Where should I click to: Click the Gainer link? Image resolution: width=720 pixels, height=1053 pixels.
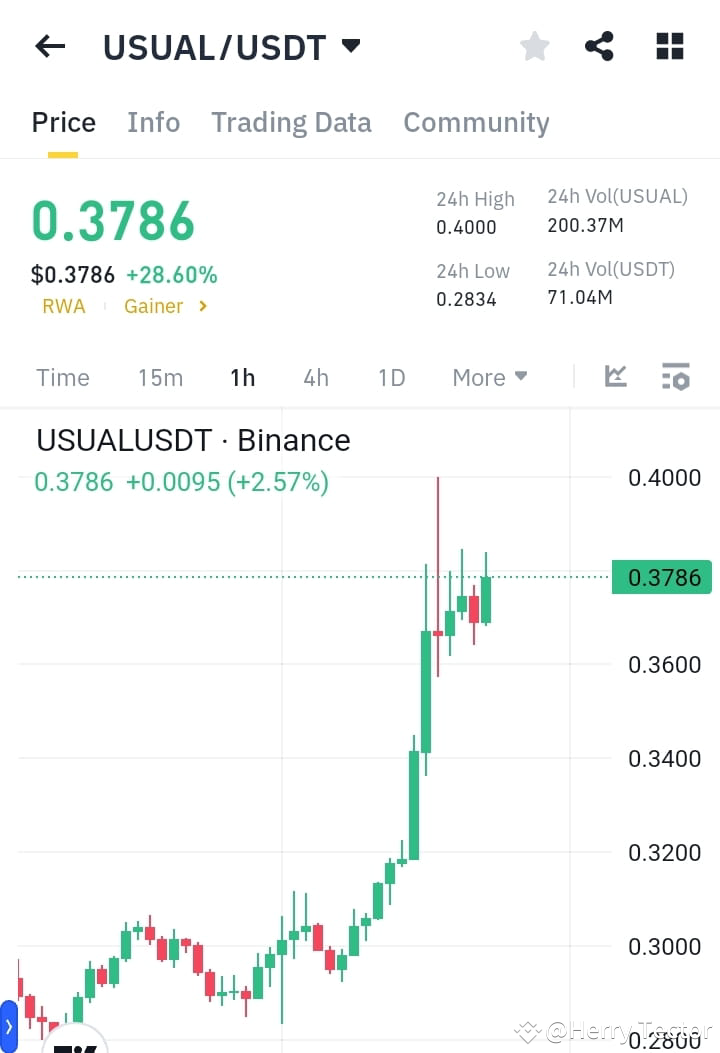[x=153, y=306]
